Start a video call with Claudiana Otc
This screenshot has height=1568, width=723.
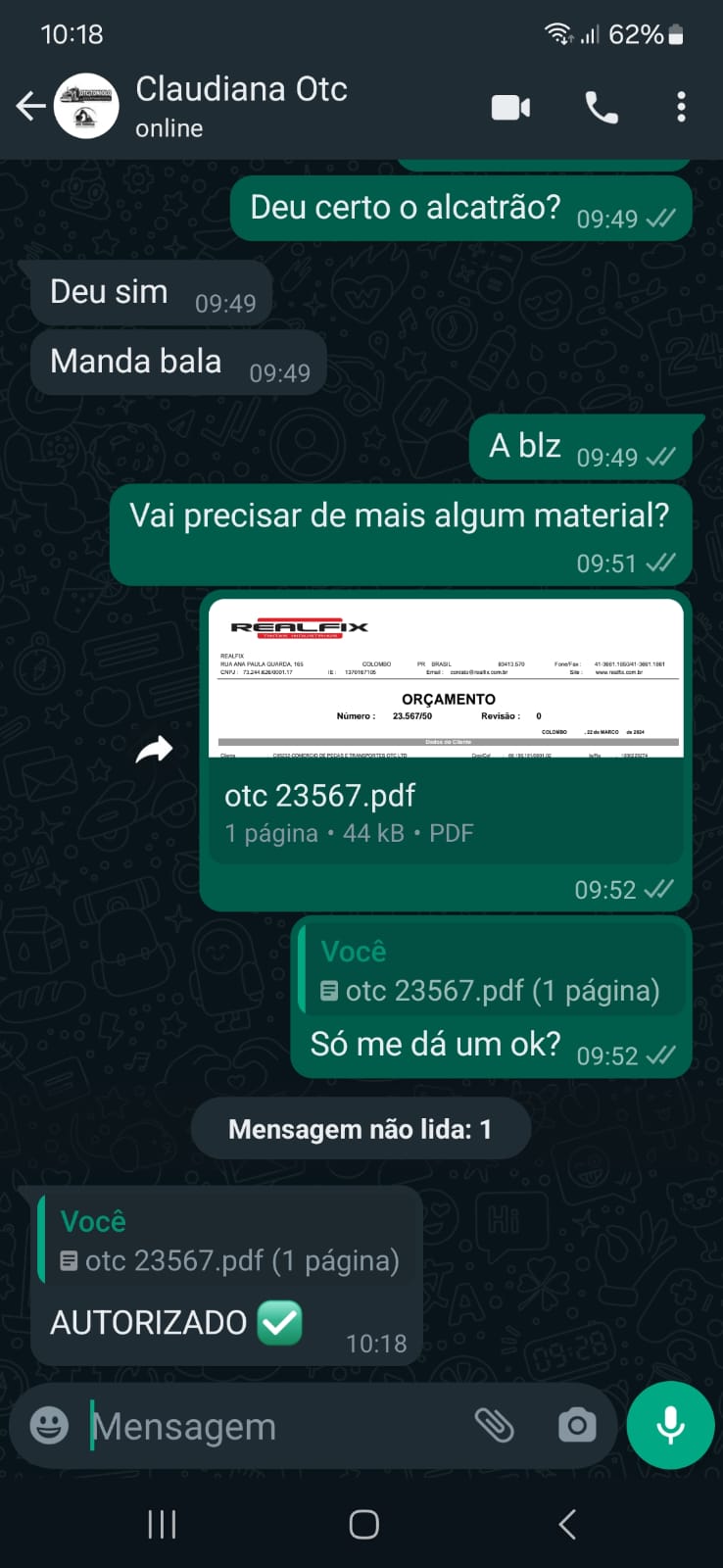(510, 107)
